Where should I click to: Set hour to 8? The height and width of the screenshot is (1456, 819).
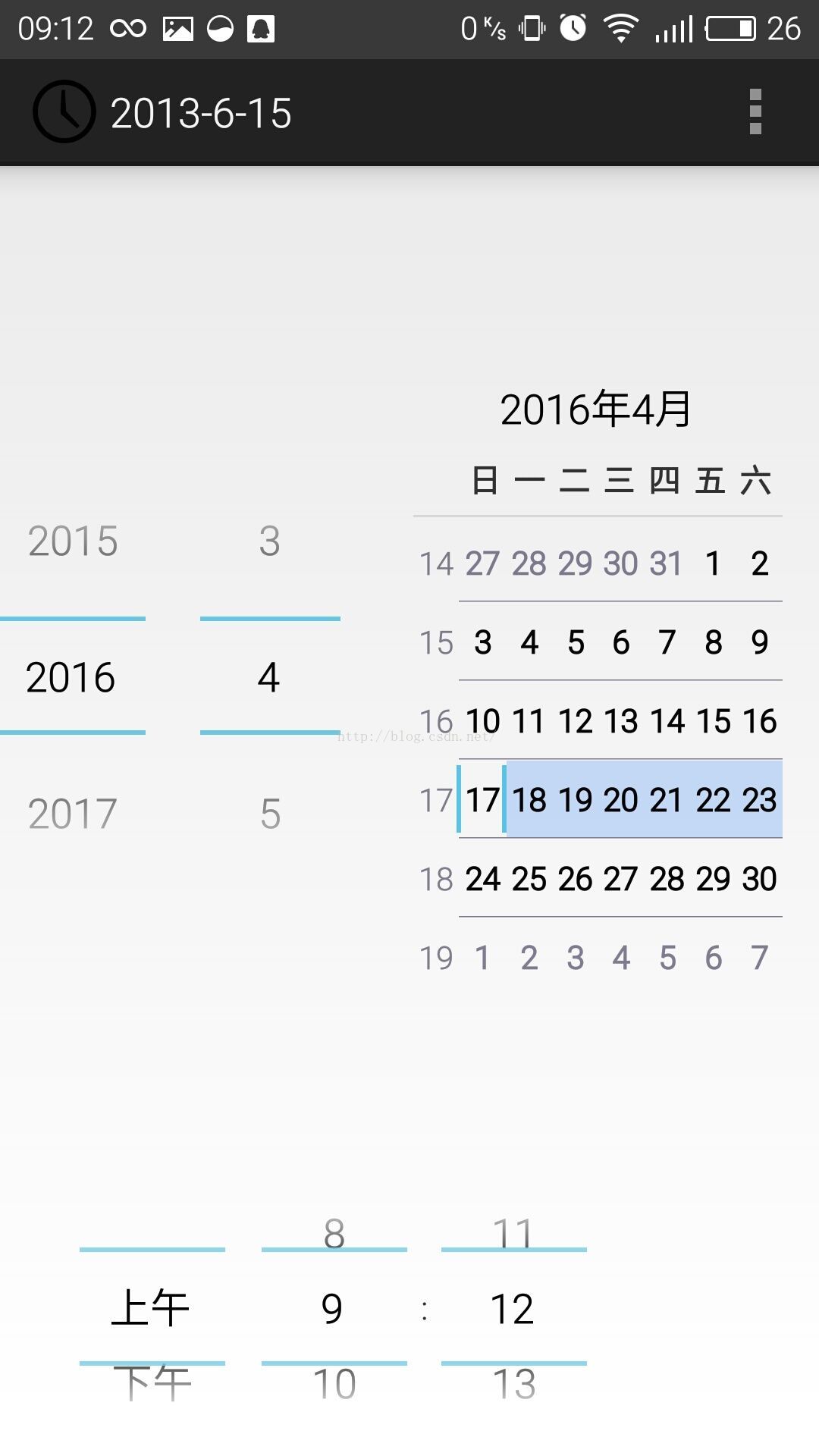pyautogui.click(x=334, y=1233)
